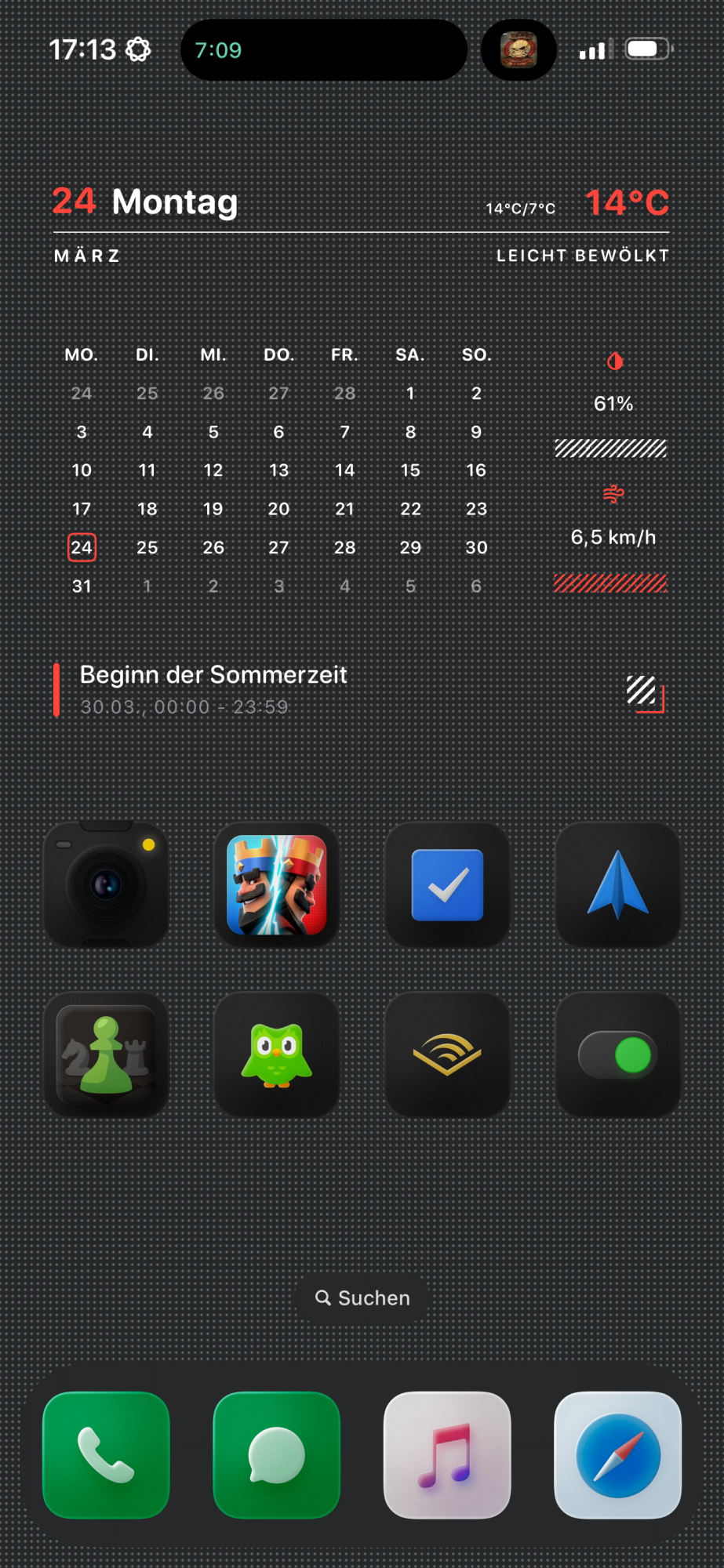Launch the Music app
The height and width of the screenshot is (1568, 724).
coord(447,1455)
